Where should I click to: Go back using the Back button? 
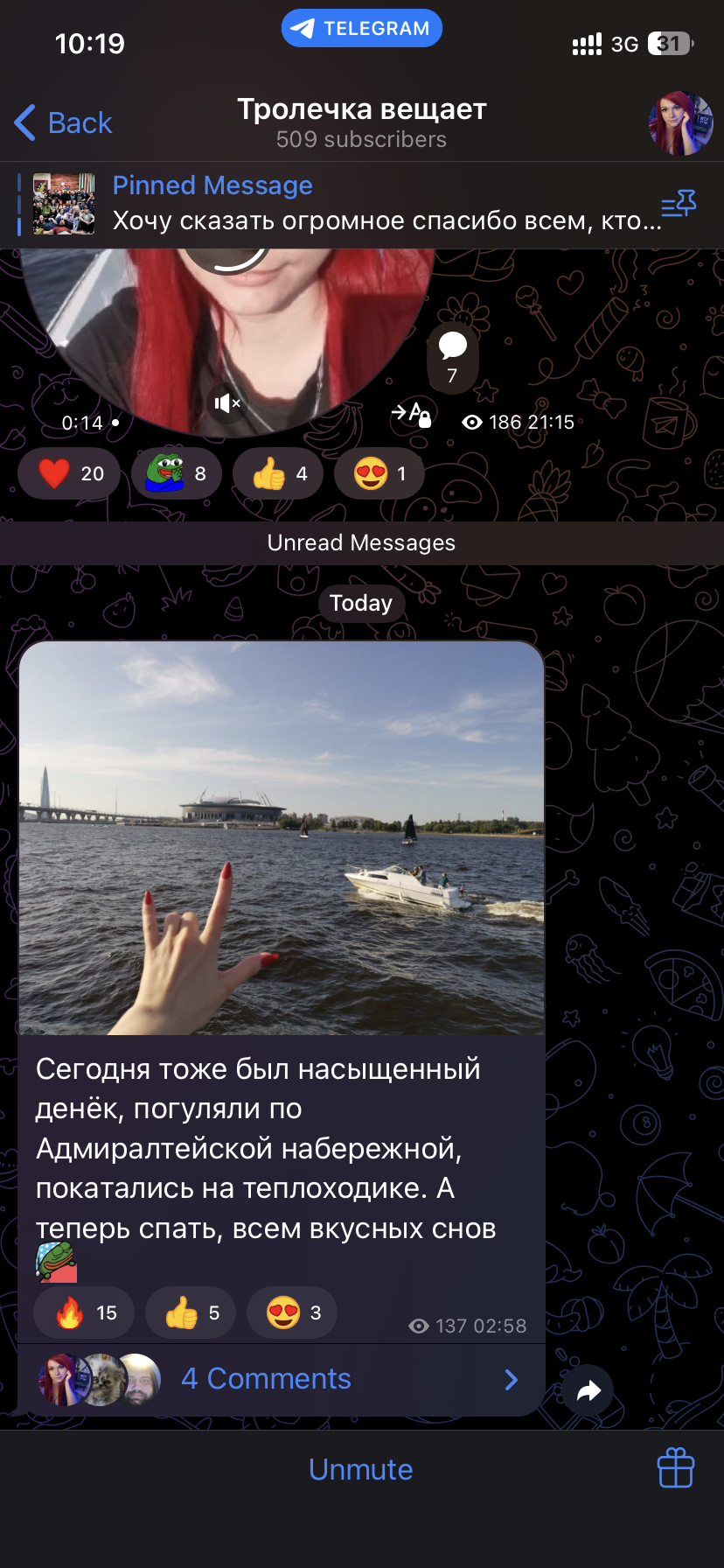63,122
